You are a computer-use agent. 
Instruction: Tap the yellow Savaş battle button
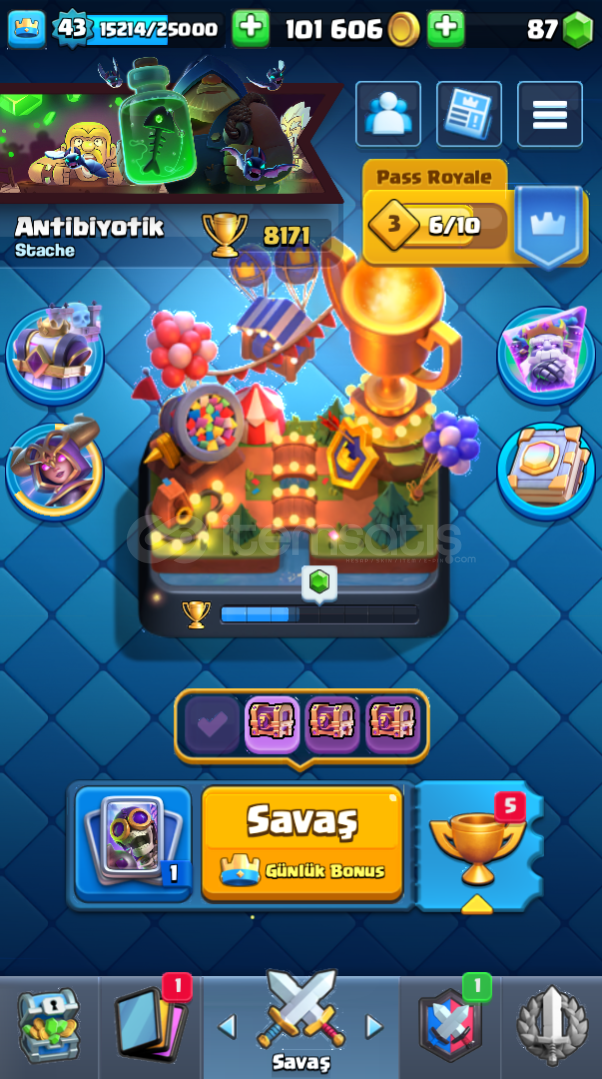click(302, 841)
